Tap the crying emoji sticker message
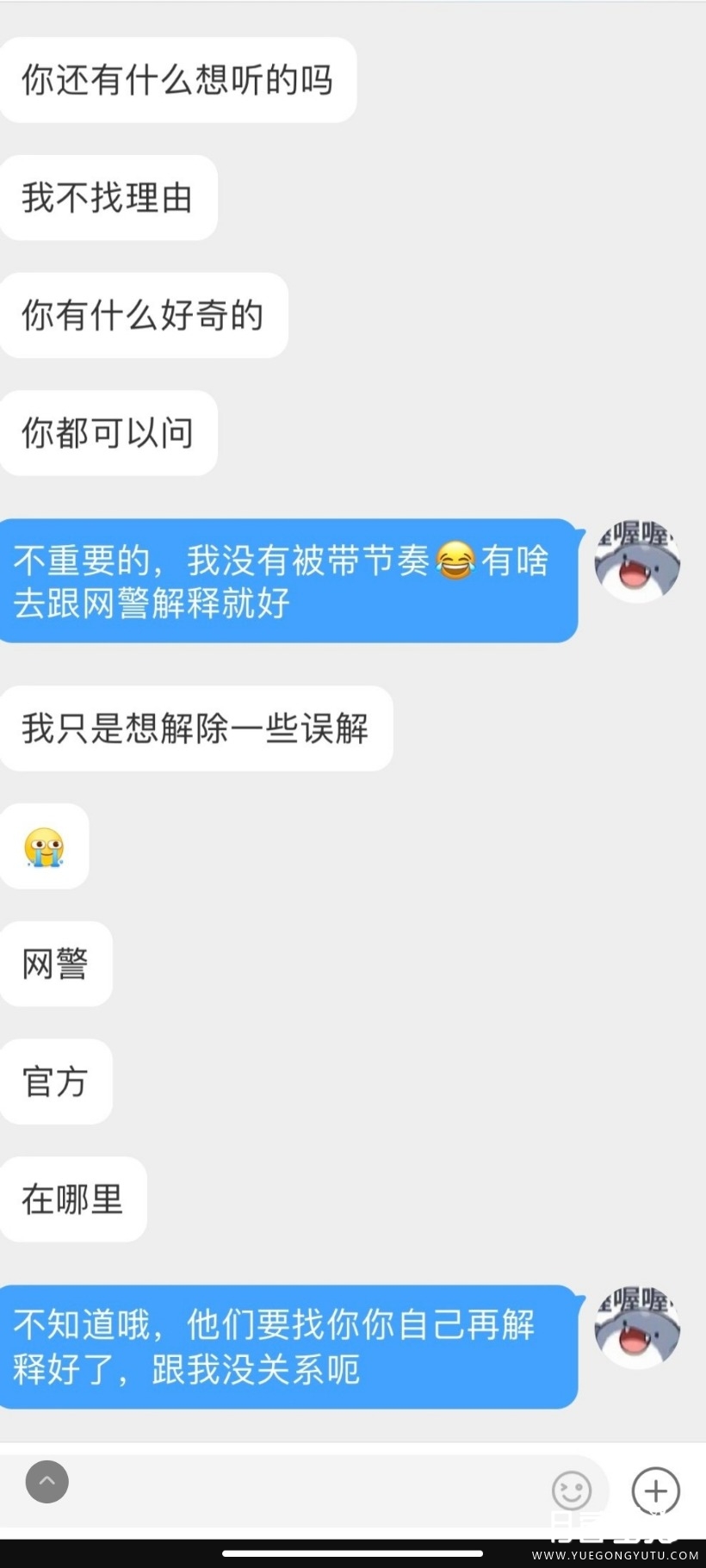Viewport: 706px width, 1568px height. pyautogui.click(x=44, y=846)
